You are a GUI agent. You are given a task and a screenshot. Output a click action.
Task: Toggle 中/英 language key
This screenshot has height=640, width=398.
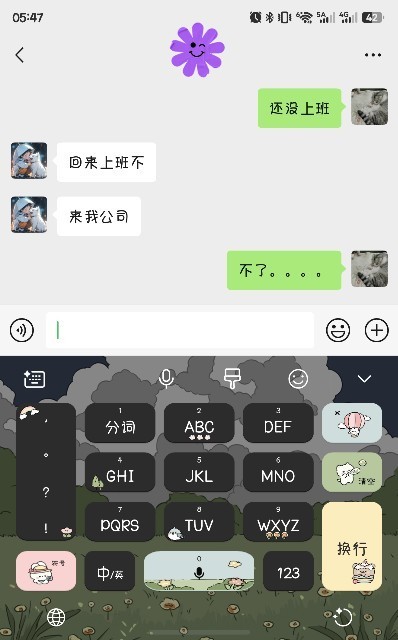(110, 571)
